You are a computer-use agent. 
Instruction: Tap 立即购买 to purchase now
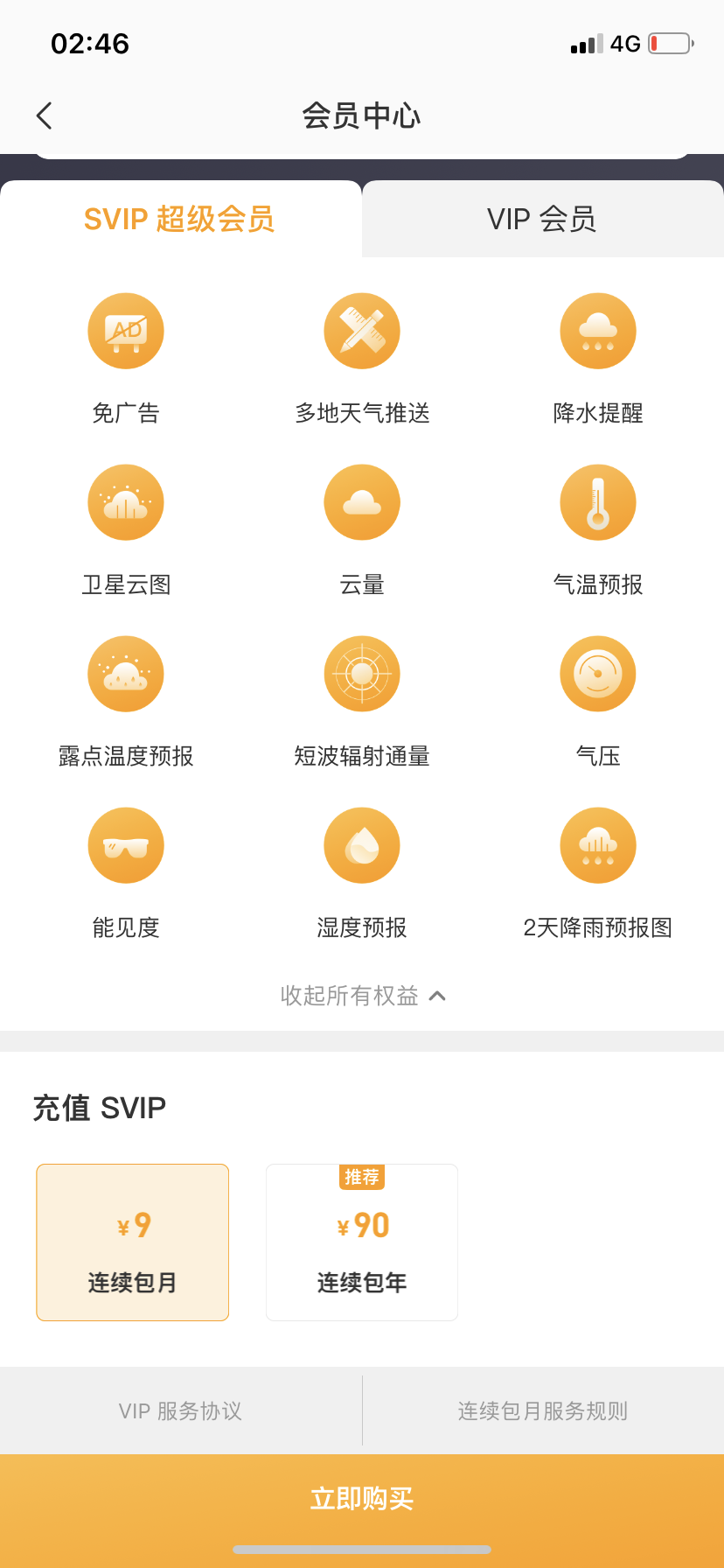[362, 1499]
